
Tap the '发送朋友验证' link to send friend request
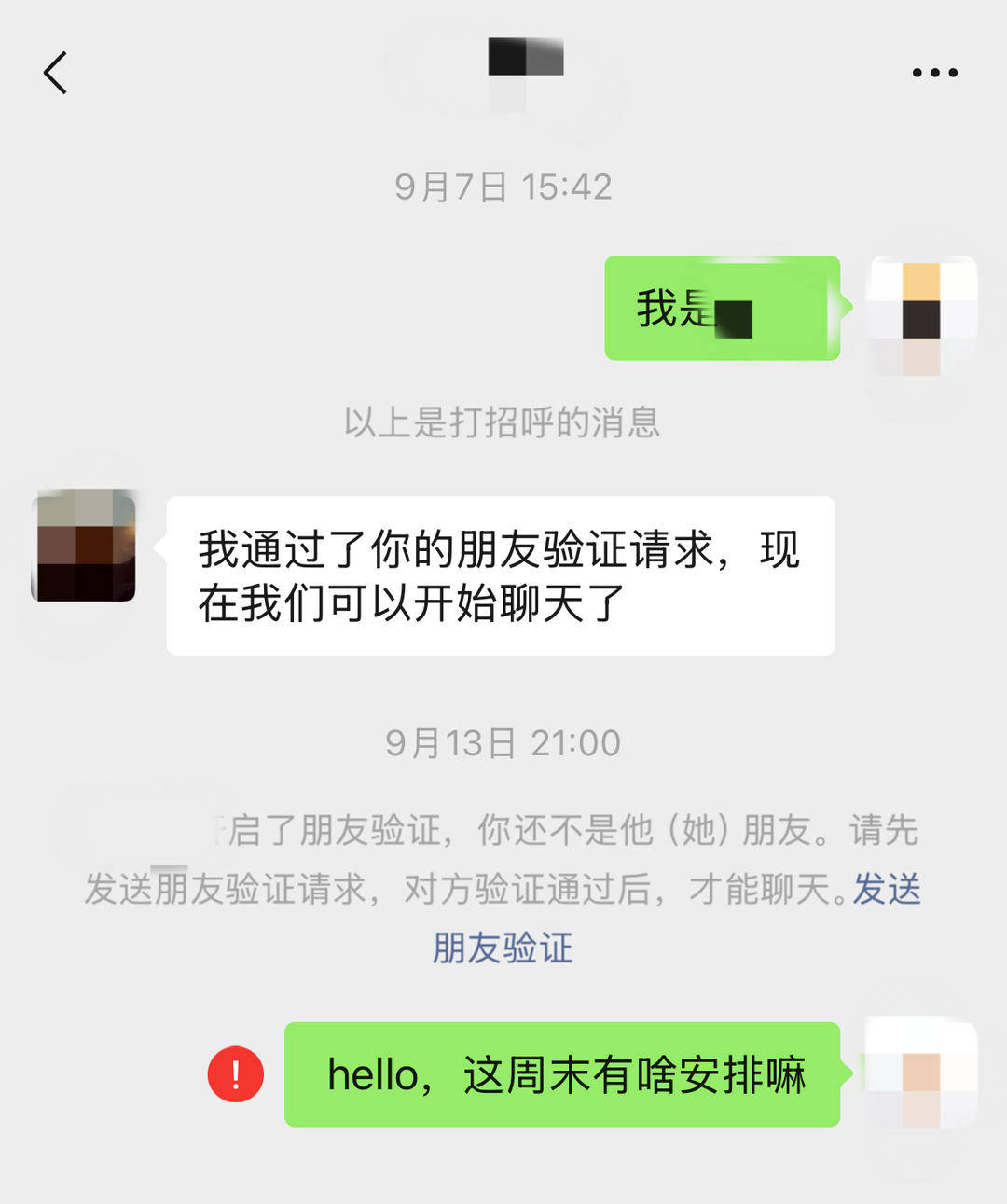[x=884, y=891]
